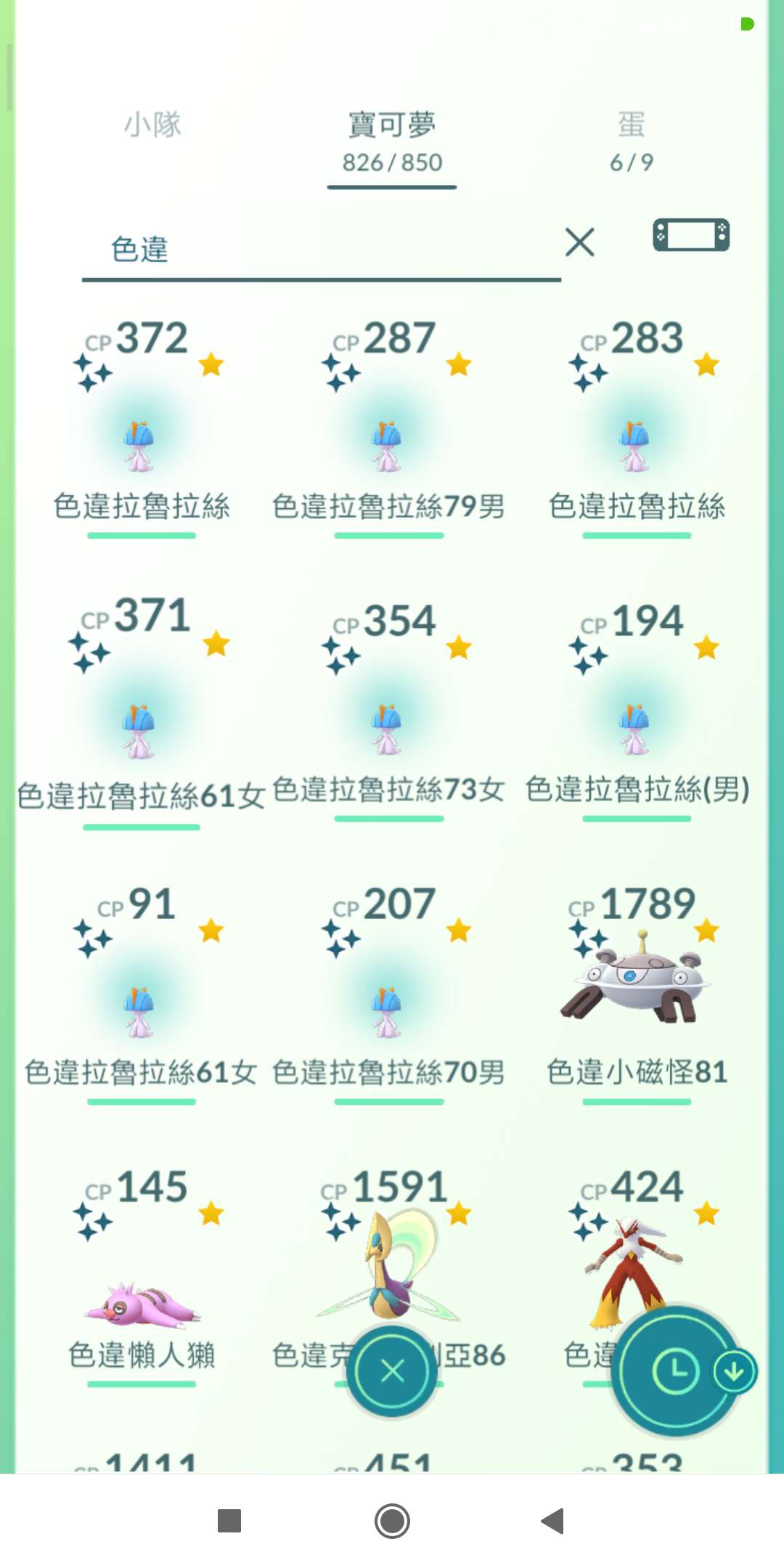The image size is (784, 1568).
Task: Open 色違拉魯拉絲79男 with CP 287
Action: pyautogui.click(x=387, y=443)
